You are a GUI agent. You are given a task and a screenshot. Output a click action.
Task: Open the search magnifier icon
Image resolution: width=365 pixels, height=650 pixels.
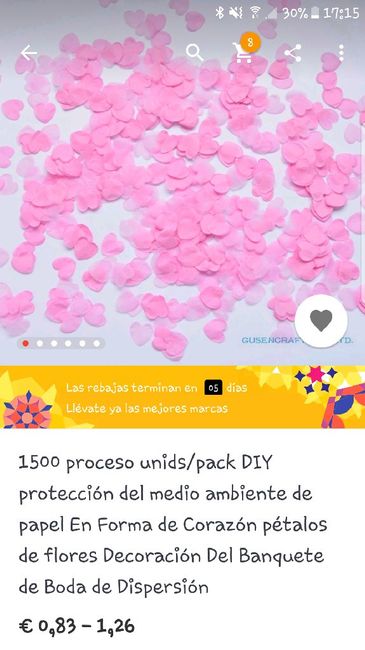[x=195, y=53]
